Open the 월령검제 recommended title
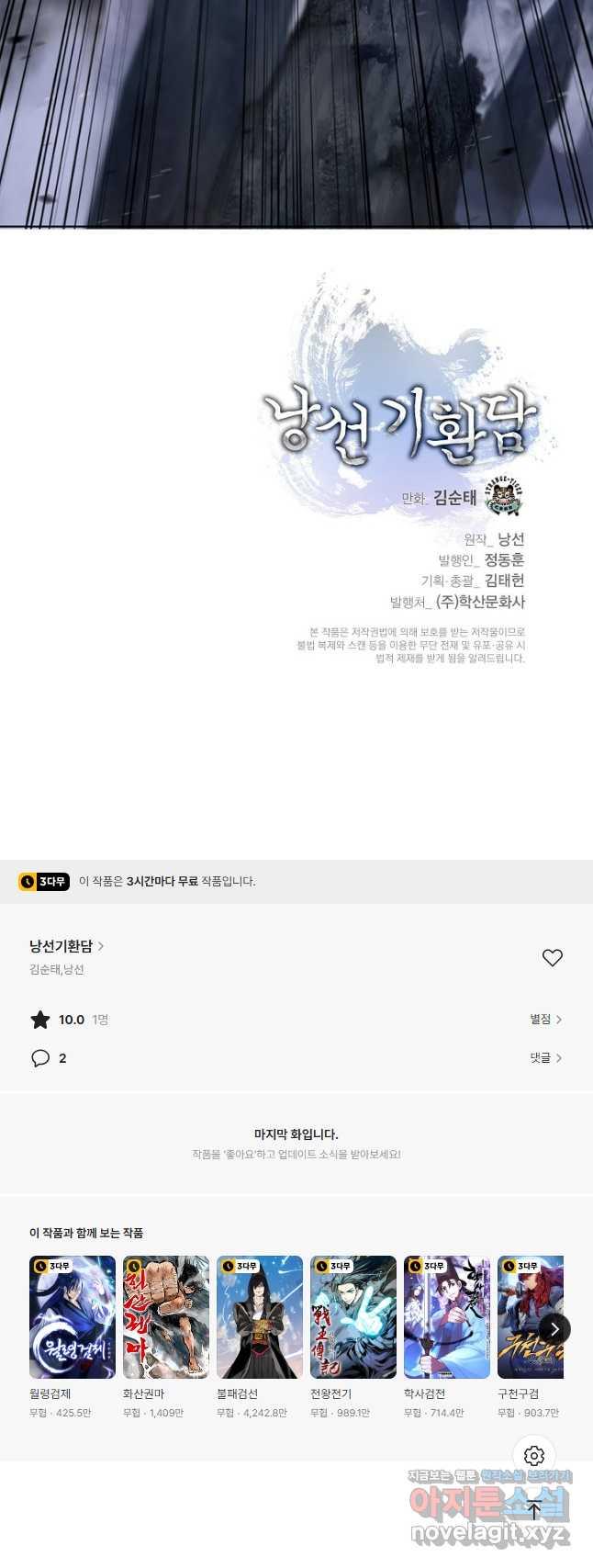 tap(73, 1317)
